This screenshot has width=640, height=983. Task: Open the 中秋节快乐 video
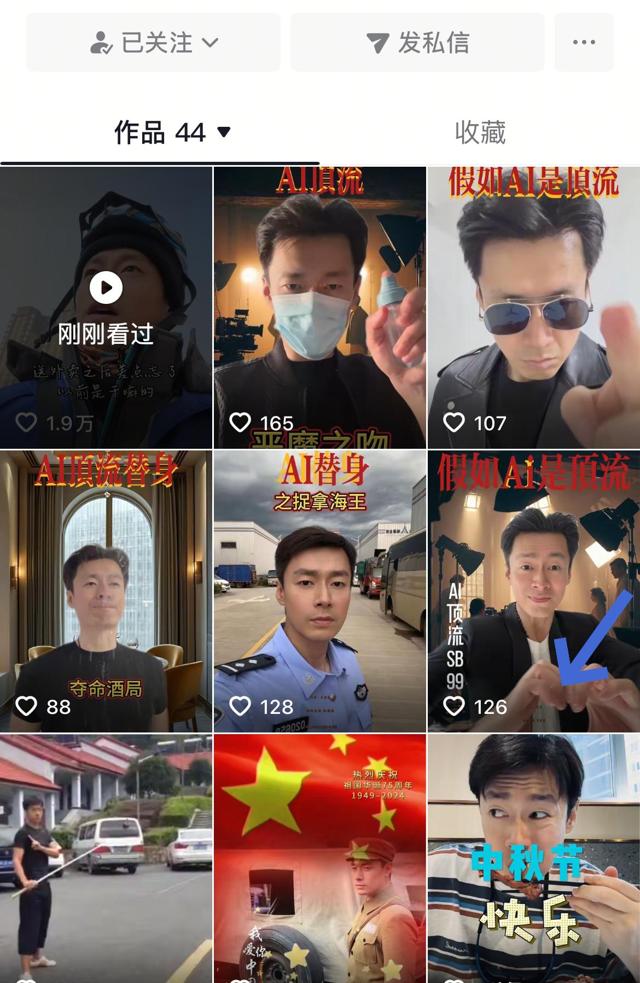534,860
